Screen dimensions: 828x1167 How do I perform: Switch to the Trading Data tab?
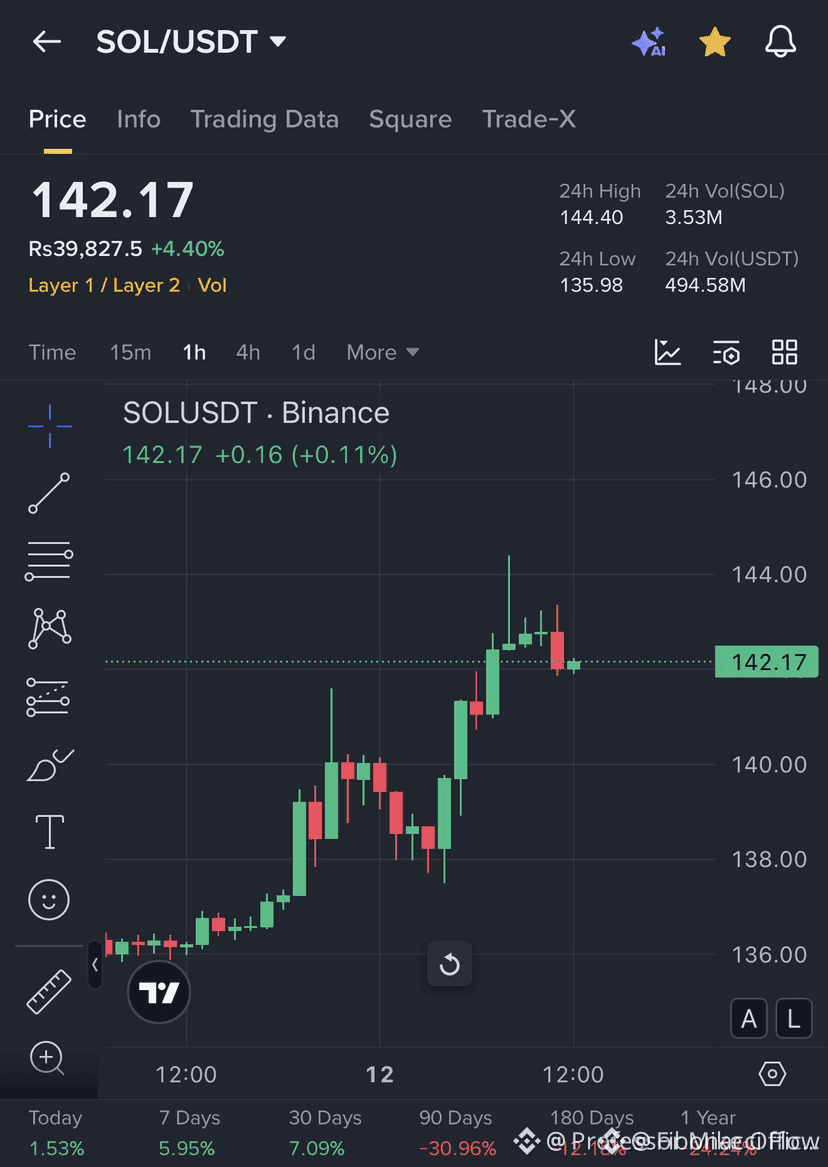click(264, 119)
